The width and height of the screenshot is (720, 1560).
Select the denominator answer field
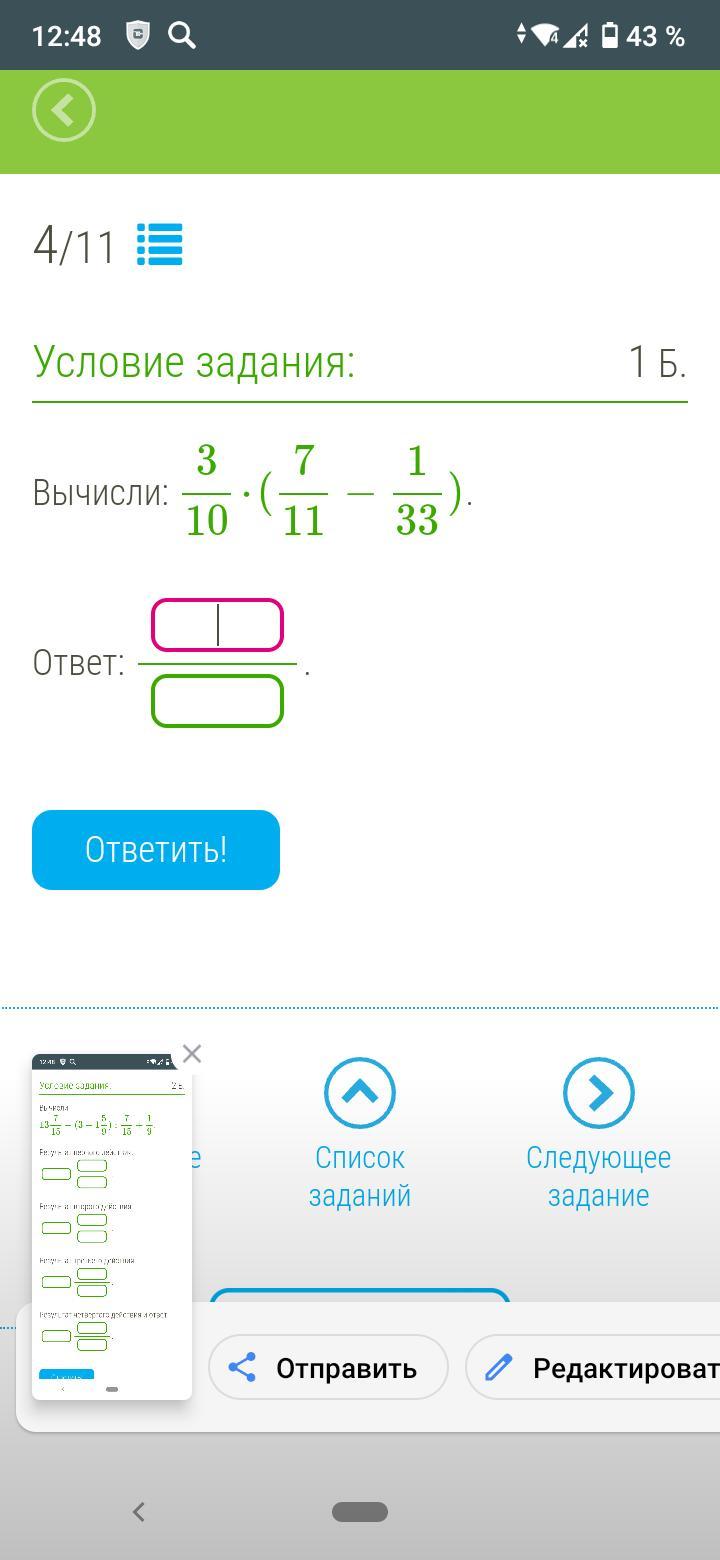pos(217,701)
